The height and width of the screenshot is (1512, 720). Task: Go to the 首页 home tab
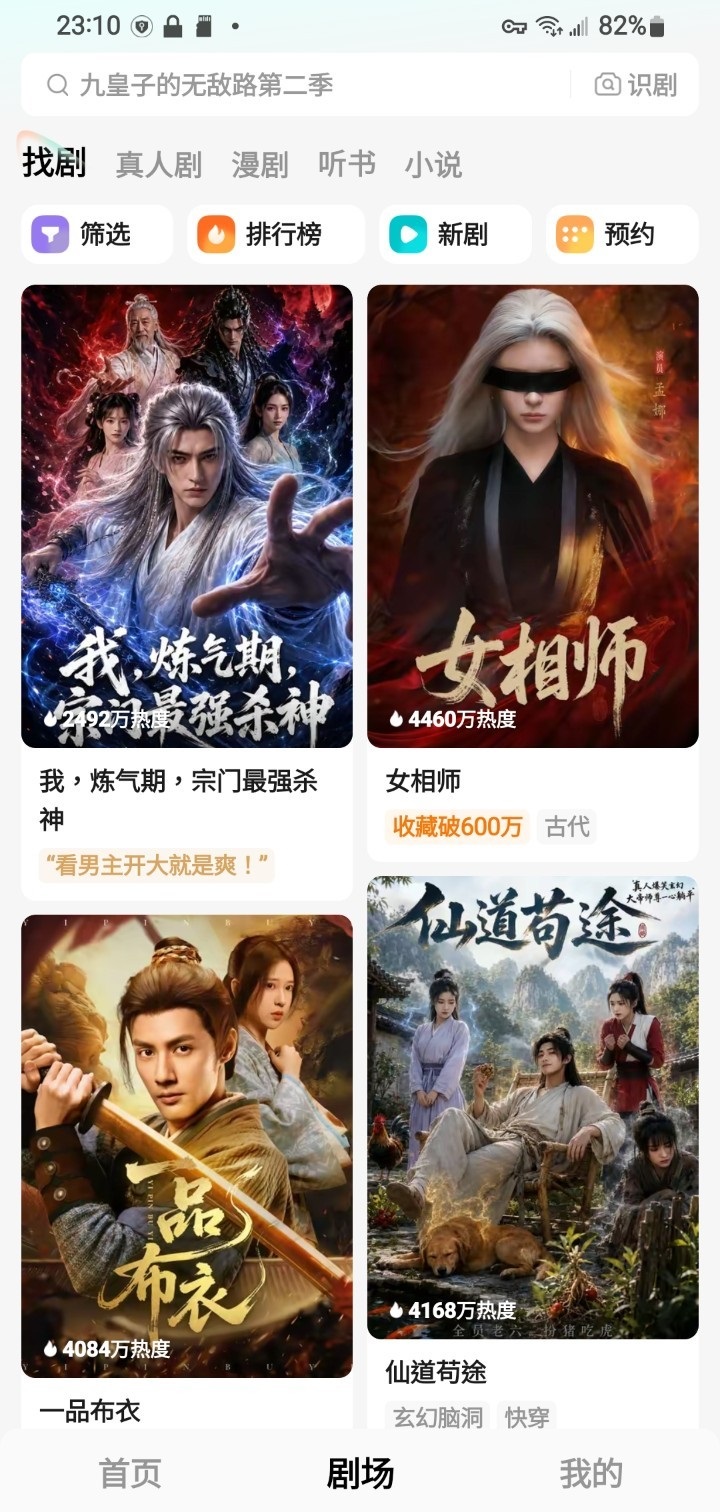[x=130, y=1473]
